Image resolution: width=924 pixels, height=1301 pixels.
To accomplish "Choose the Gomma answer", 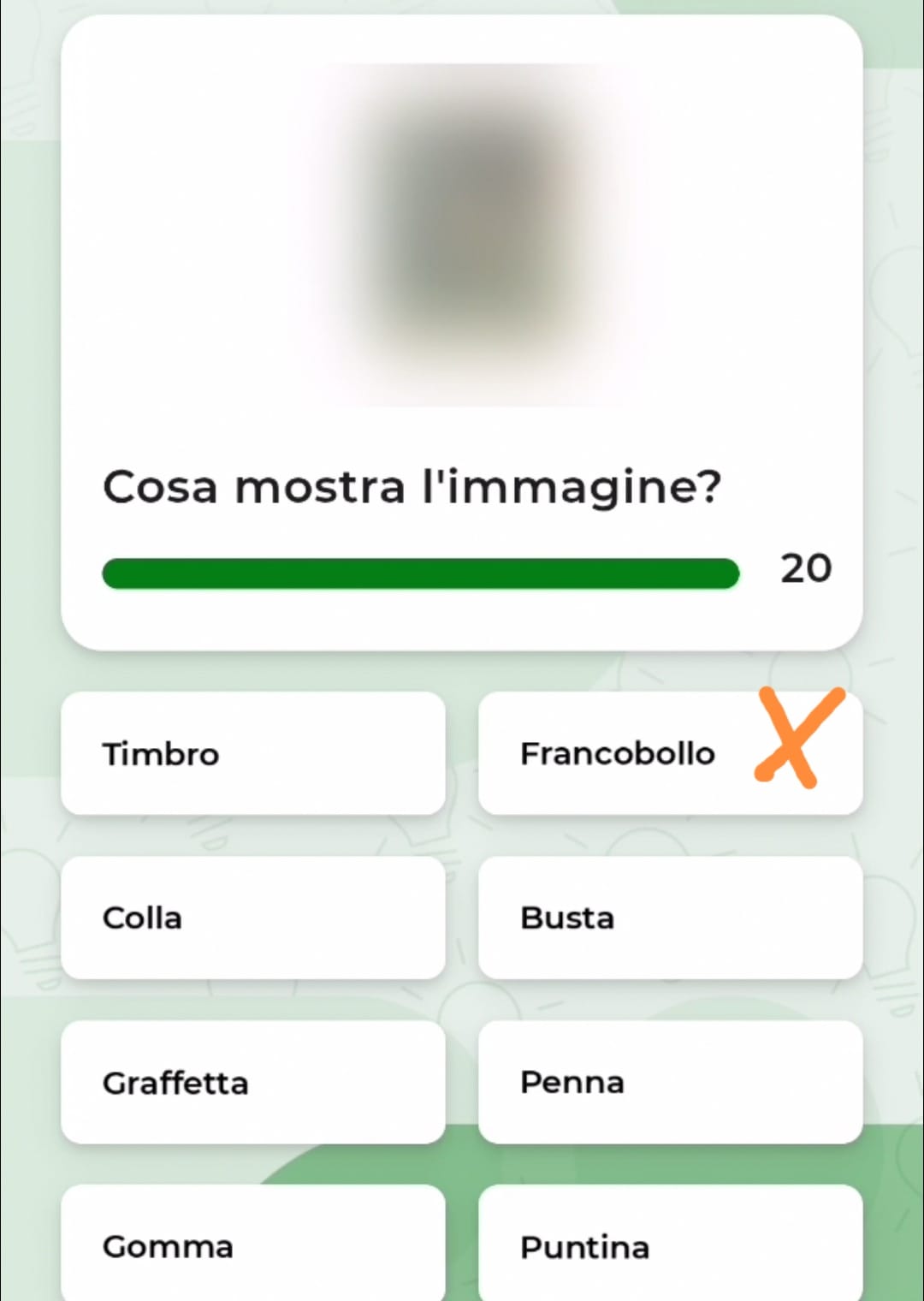I will [252, 1245].
